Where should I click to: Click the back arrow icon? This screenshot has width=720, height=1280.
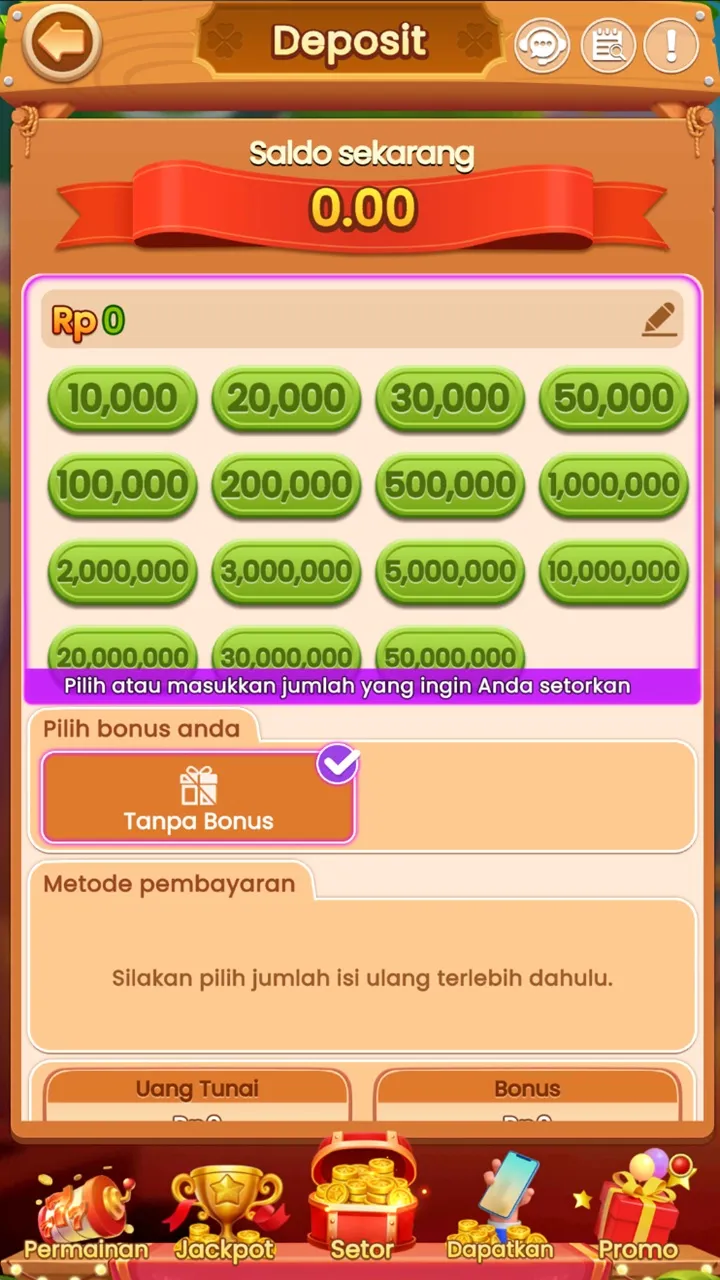60,42
